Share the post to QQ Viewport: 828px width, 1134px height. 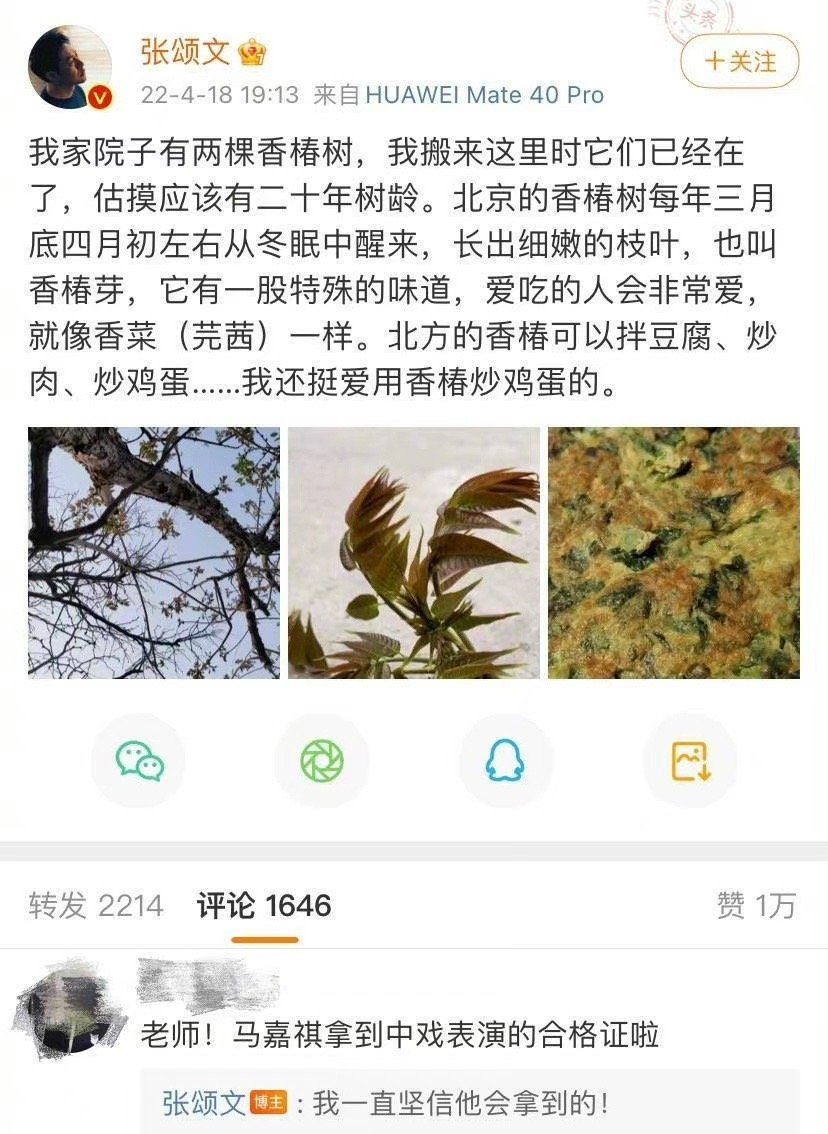click(505, 761)
